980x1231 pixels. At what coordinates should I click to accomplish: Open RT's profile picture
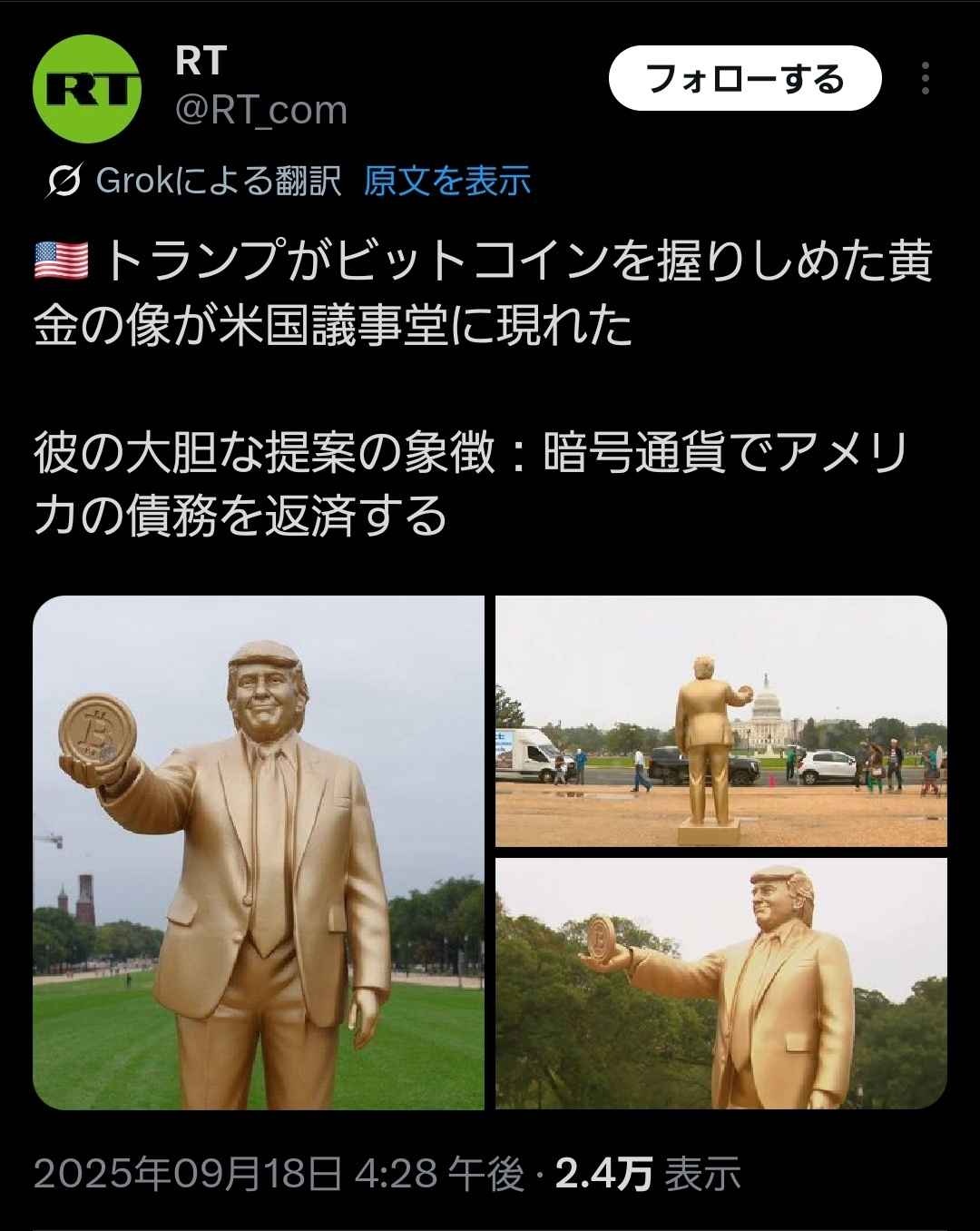click(x=87, y=89)
